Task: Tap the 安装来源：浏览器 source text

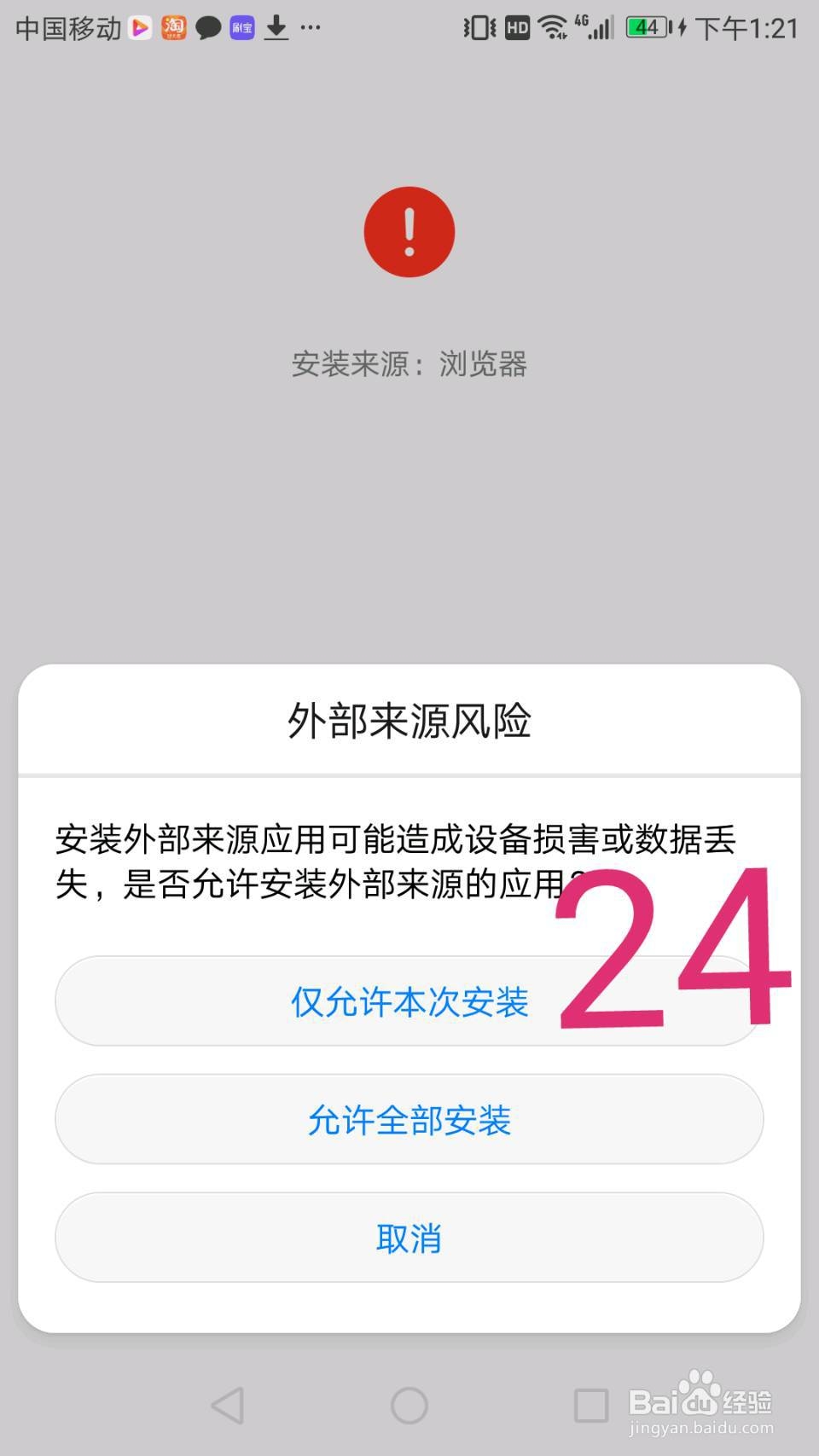Action: point(410,365)
